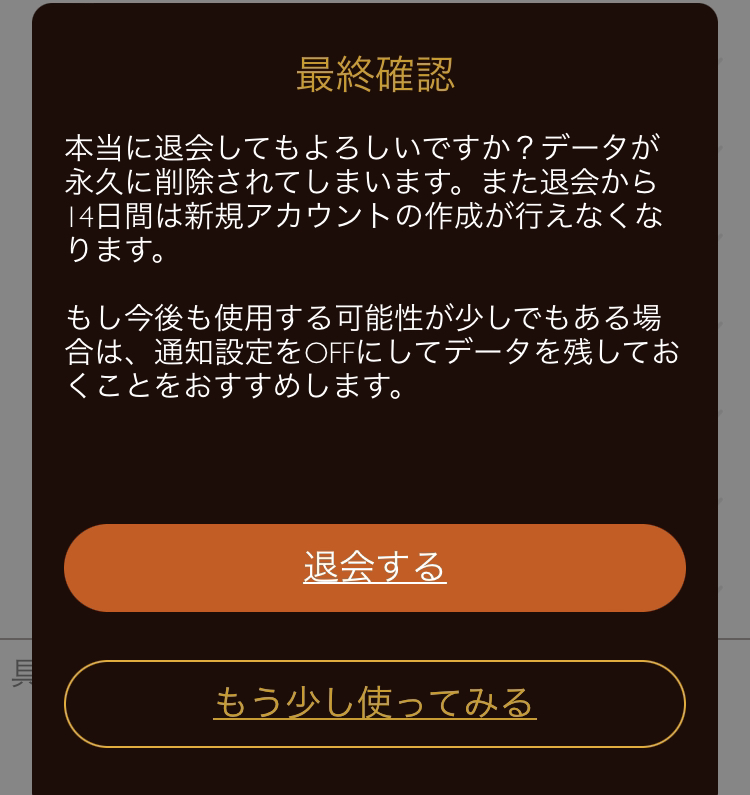Choose もう少し使ってみる to keep account

[x=375, y=703]
